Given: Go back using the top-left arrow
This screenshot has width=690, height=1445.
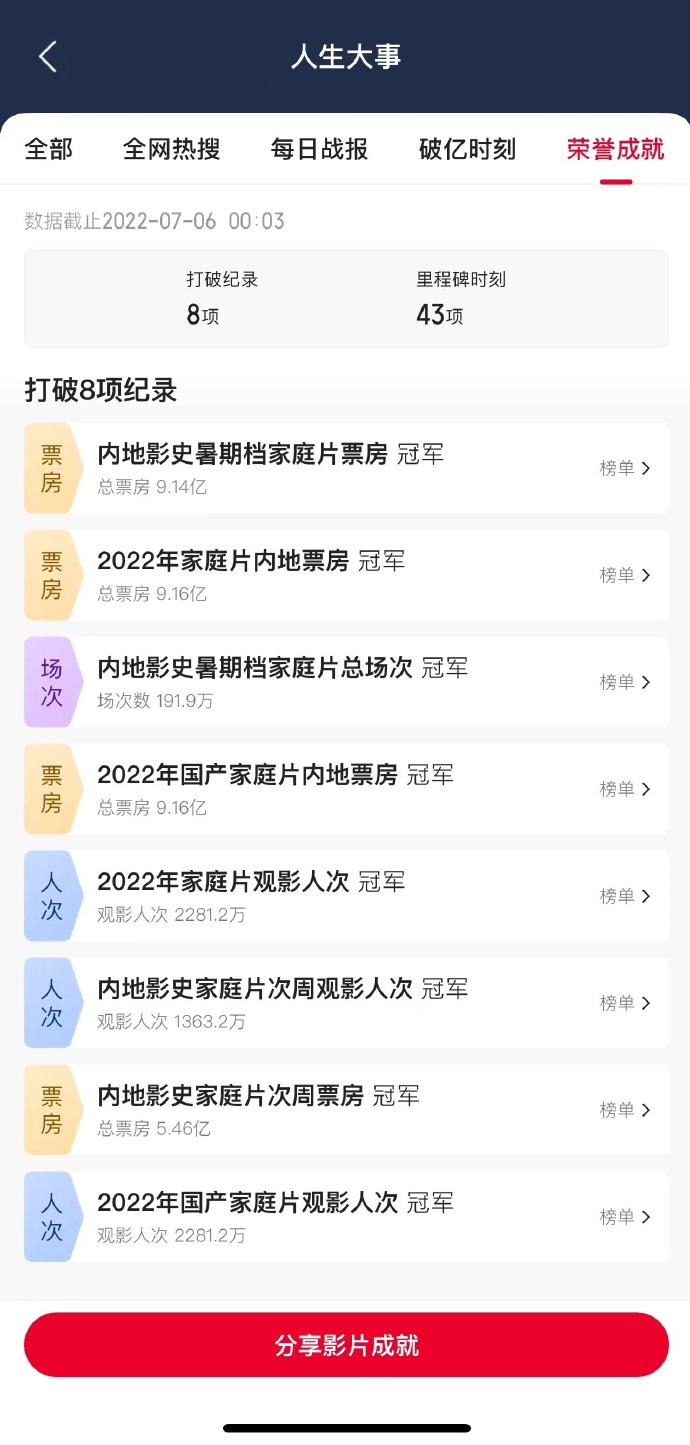Looking at the screenshot, I should click(x=48, y=57).
